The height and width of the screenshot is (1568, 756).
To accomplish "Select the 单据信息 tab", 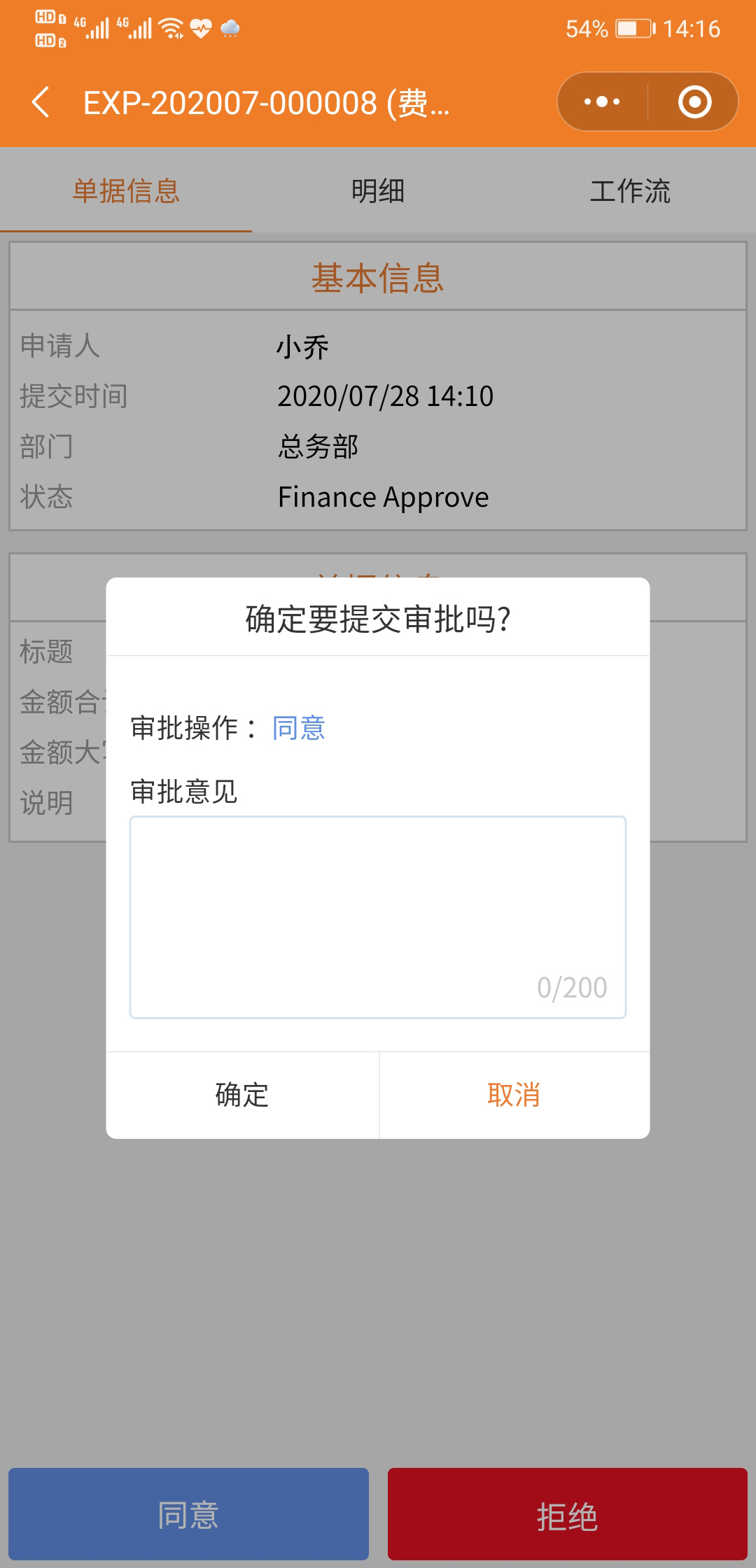I will tap(126, 190).
